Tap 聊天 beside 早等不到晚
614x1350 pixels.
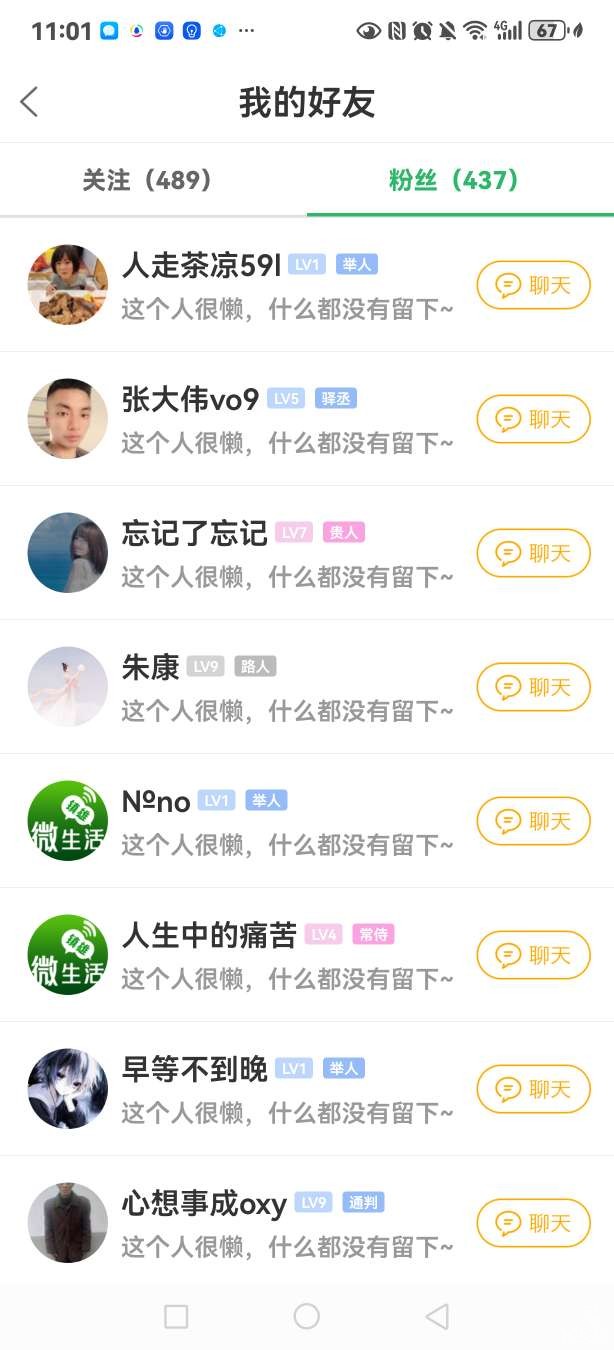(x=533, y=1090)
